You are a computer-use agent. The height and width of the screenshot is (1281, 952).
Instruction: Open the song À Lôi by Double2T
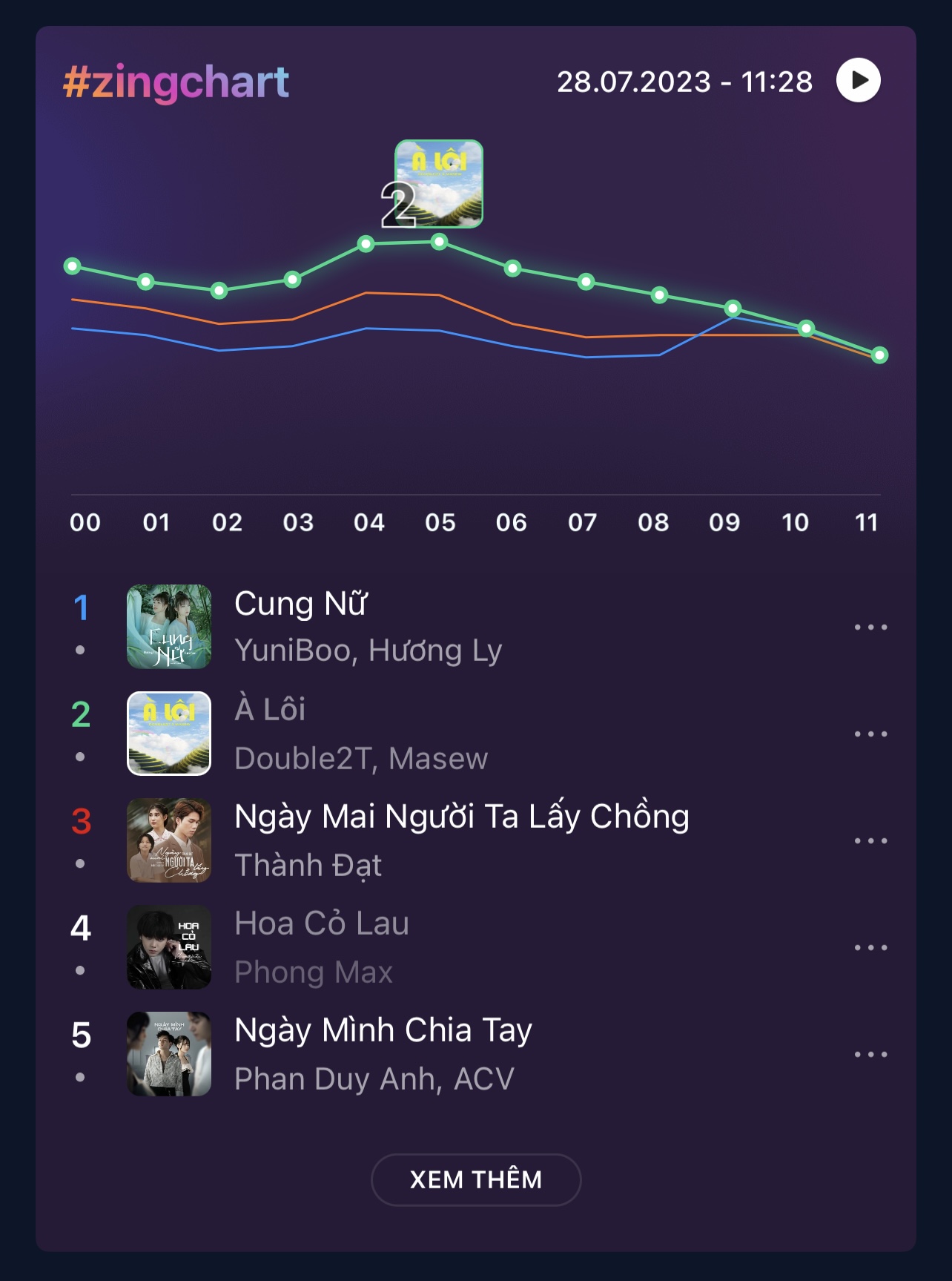(270, 711)
